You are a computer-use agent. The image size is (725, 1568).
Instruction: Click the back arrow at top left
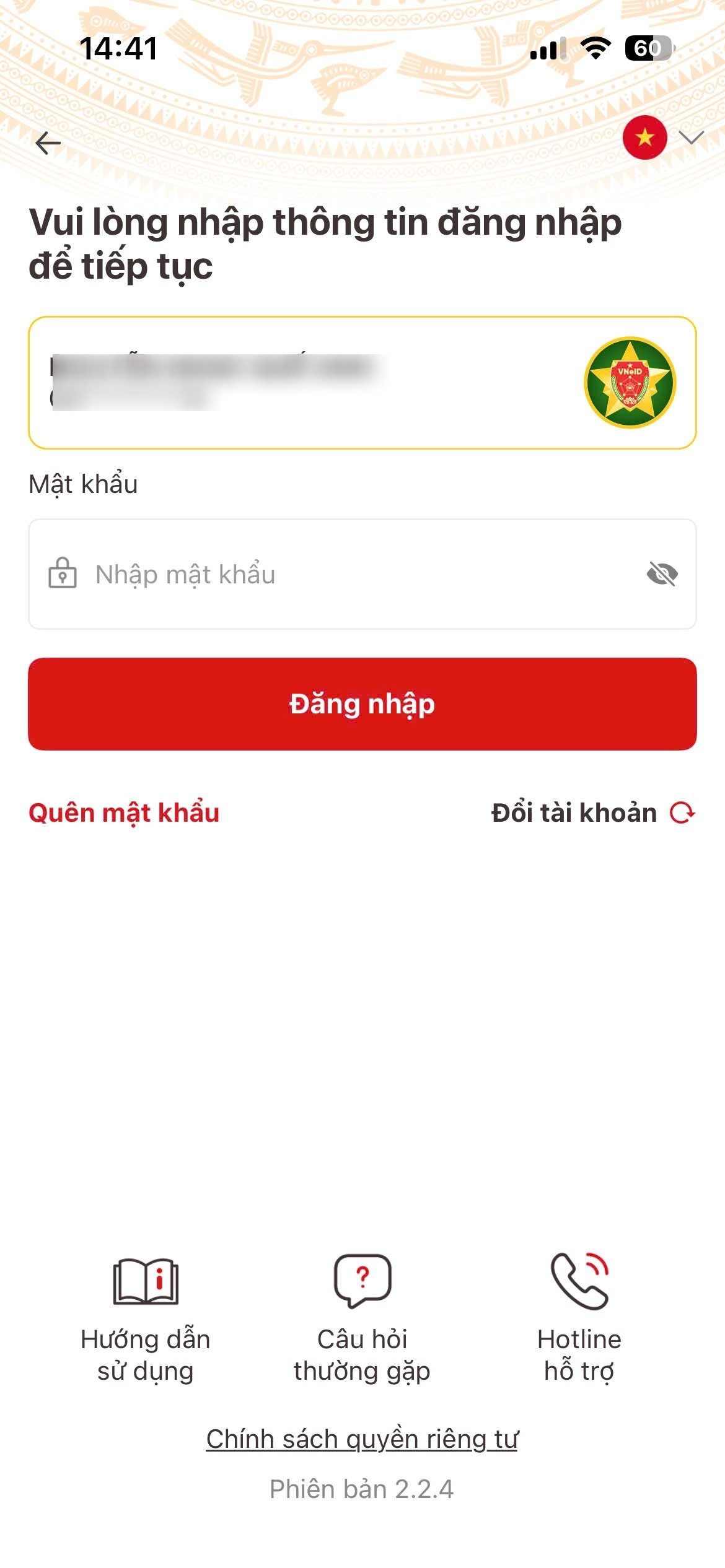(x=46, y=142)
